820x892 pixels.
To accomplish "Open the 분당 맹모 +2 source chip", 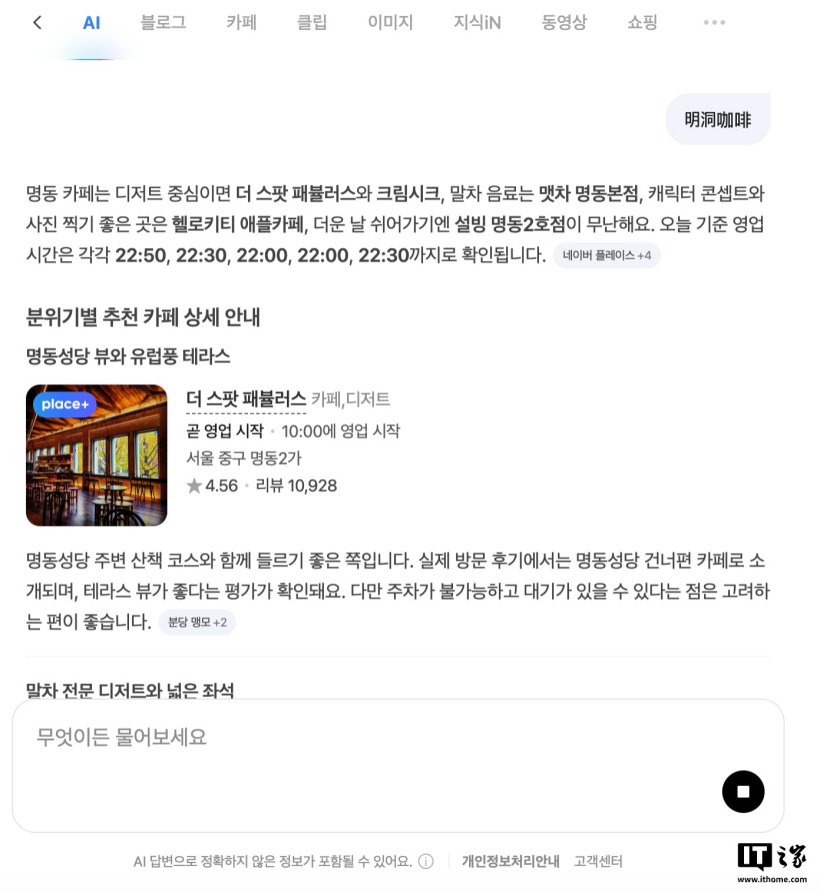I will coord(197,622).
